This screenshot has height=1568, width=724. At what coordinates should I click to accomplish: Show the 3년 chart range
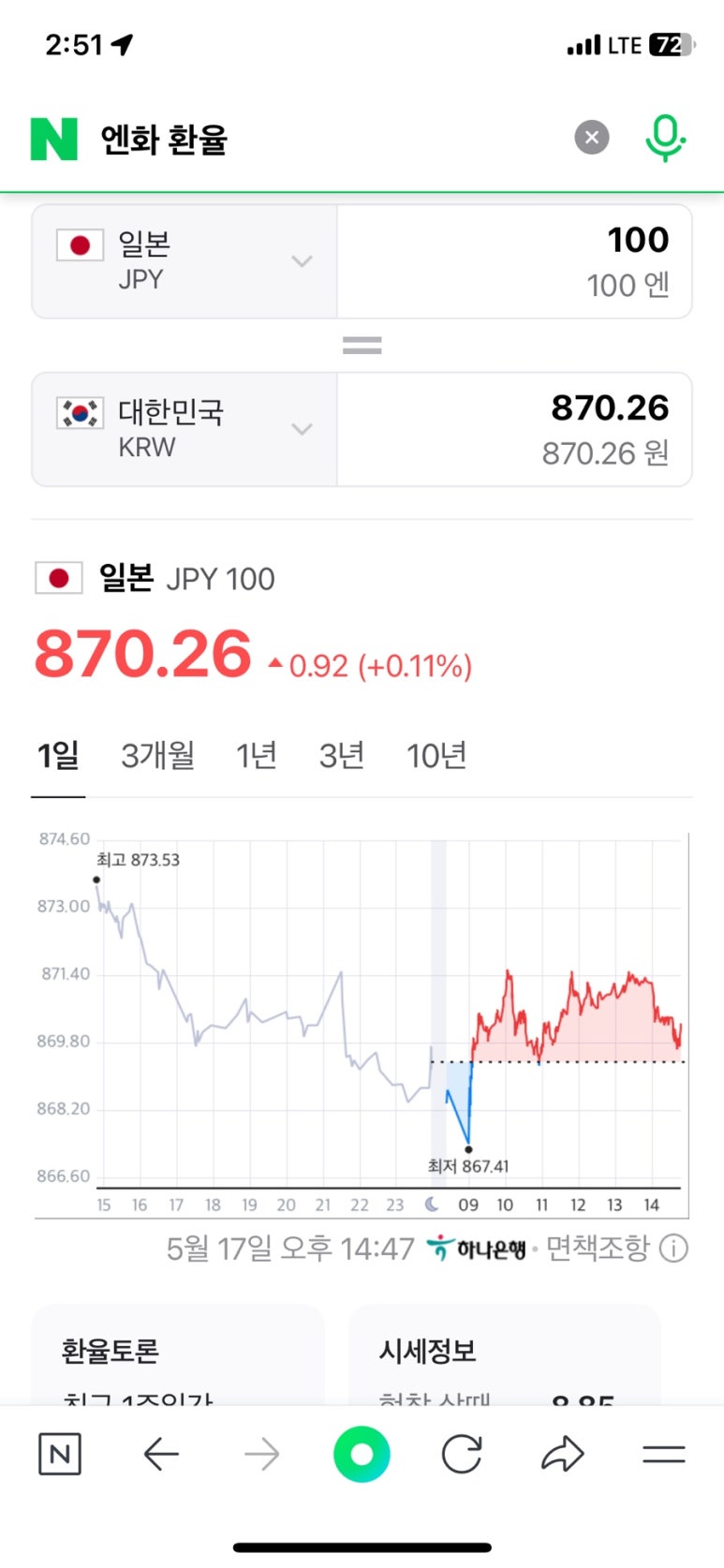341,755
